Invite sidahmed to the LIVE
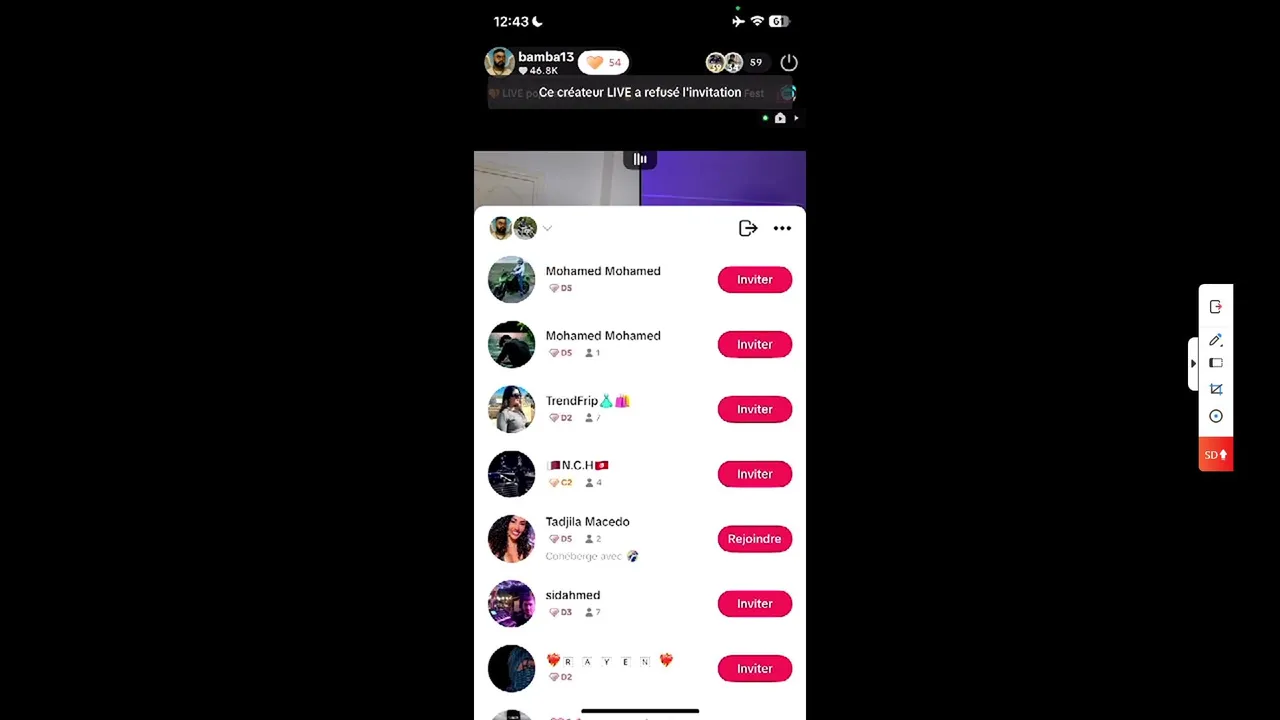Screen dimensions: 1280x720 pyautogui.click(x=754, y=604)
